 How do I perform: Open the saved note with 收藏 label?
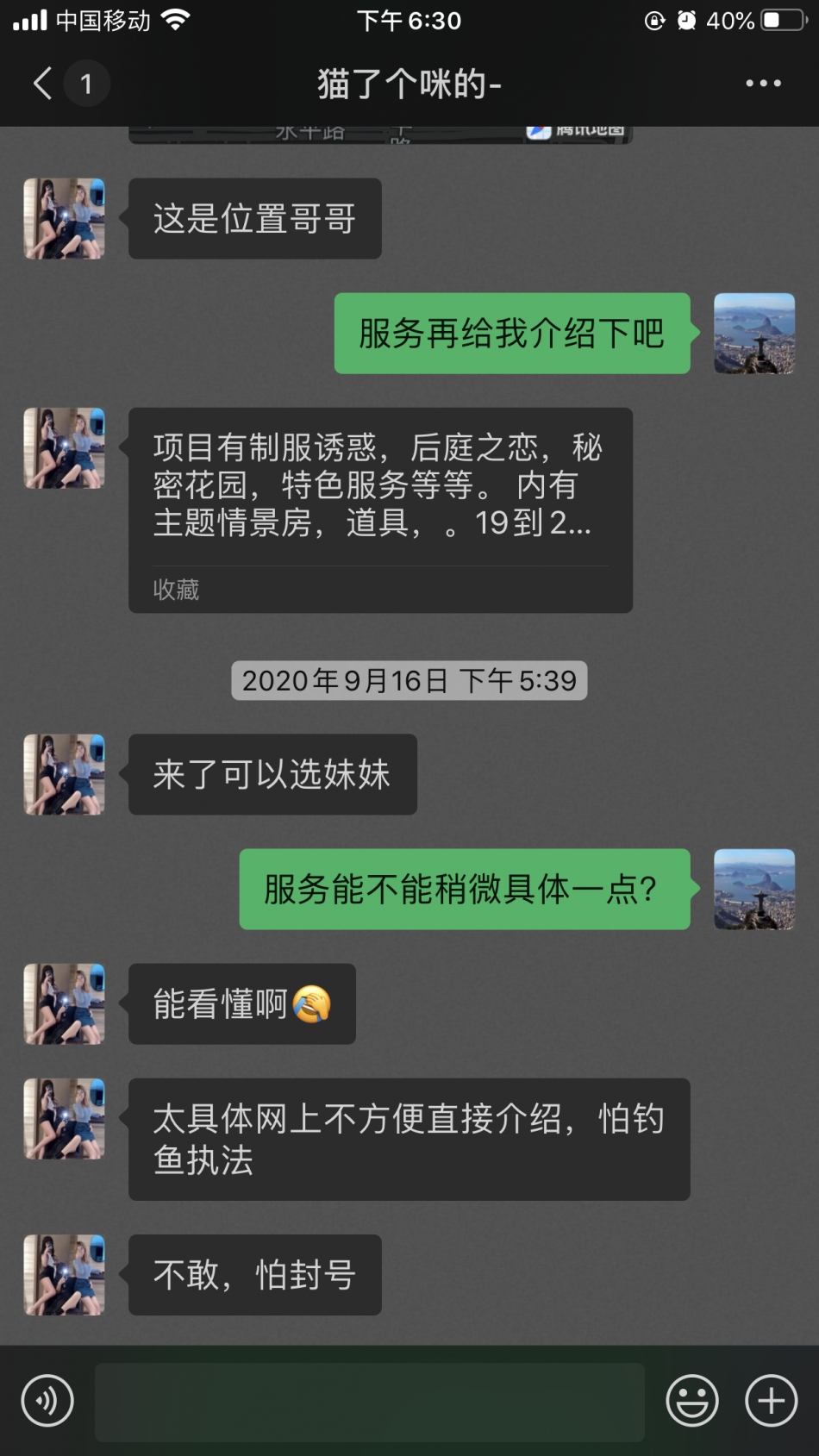coord(380,510)
